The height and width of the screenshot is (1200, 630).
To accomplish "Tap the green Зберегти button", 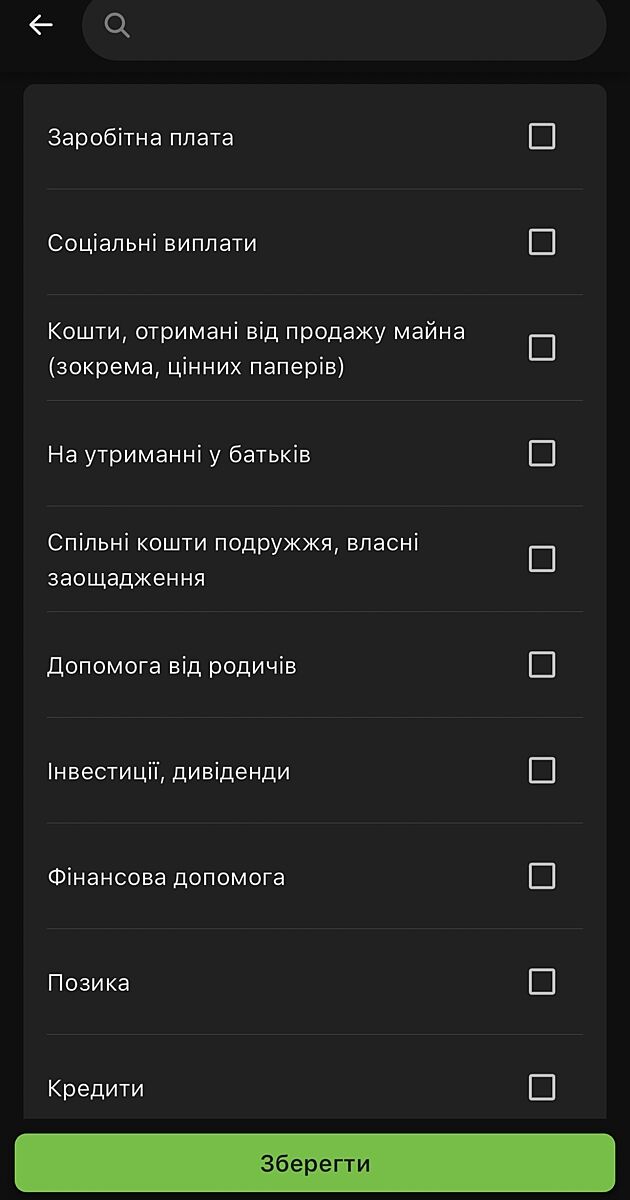I will [315, 1163].
